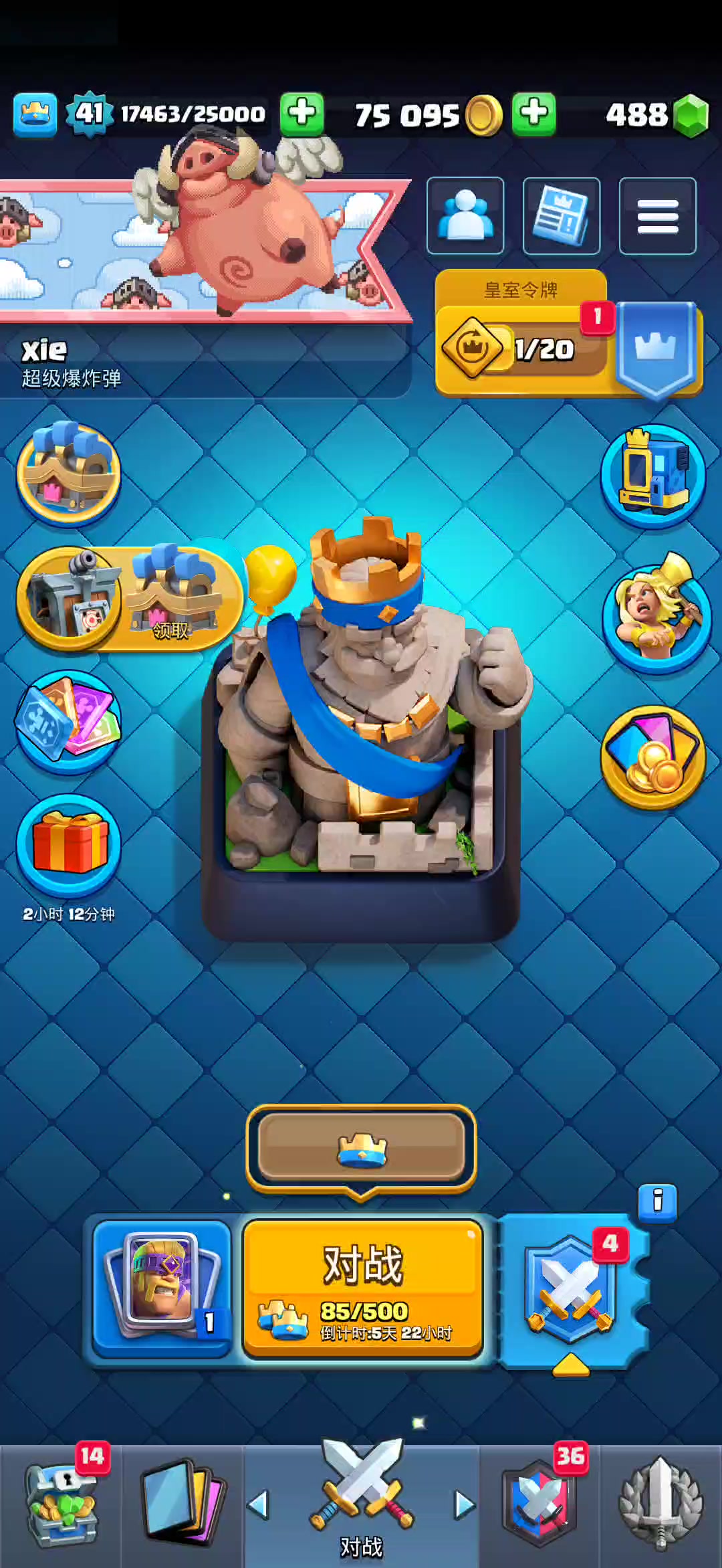Screen dimensions: 722x1568
Task: Open the gold coins and cards offer
Action: tap(653, 757)
